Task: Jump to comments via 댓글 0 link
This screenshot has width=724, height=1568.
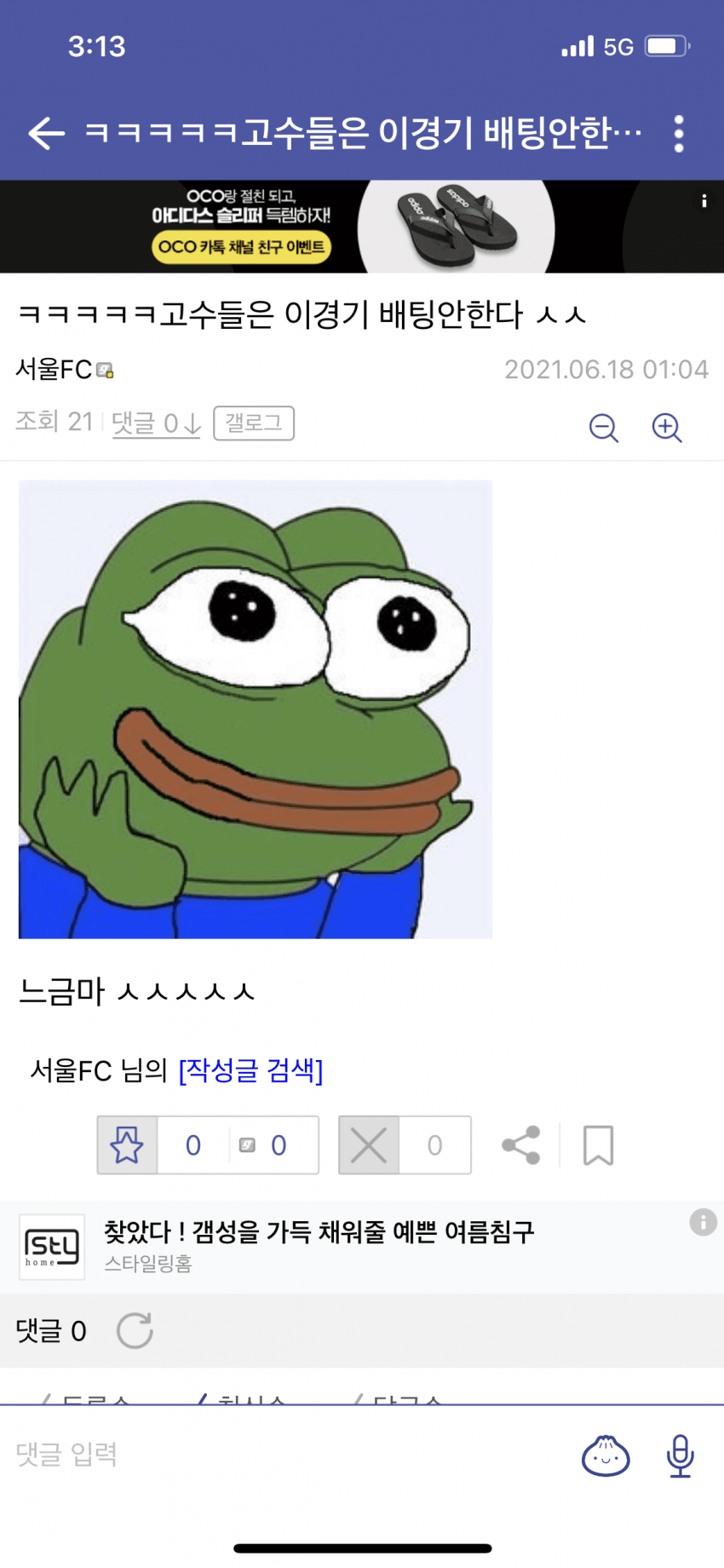Action: (x=156, y=423)
